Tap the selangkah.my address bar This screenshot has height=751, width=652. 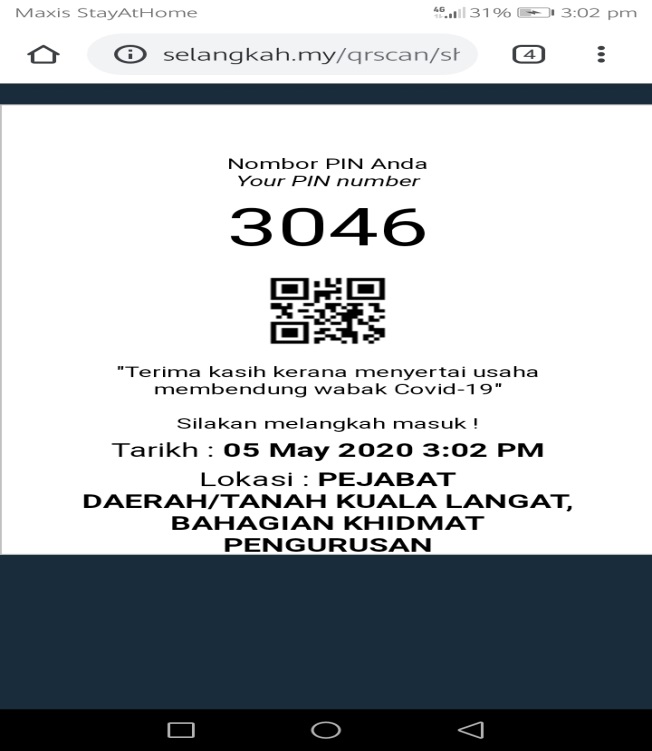click(300, 56)
